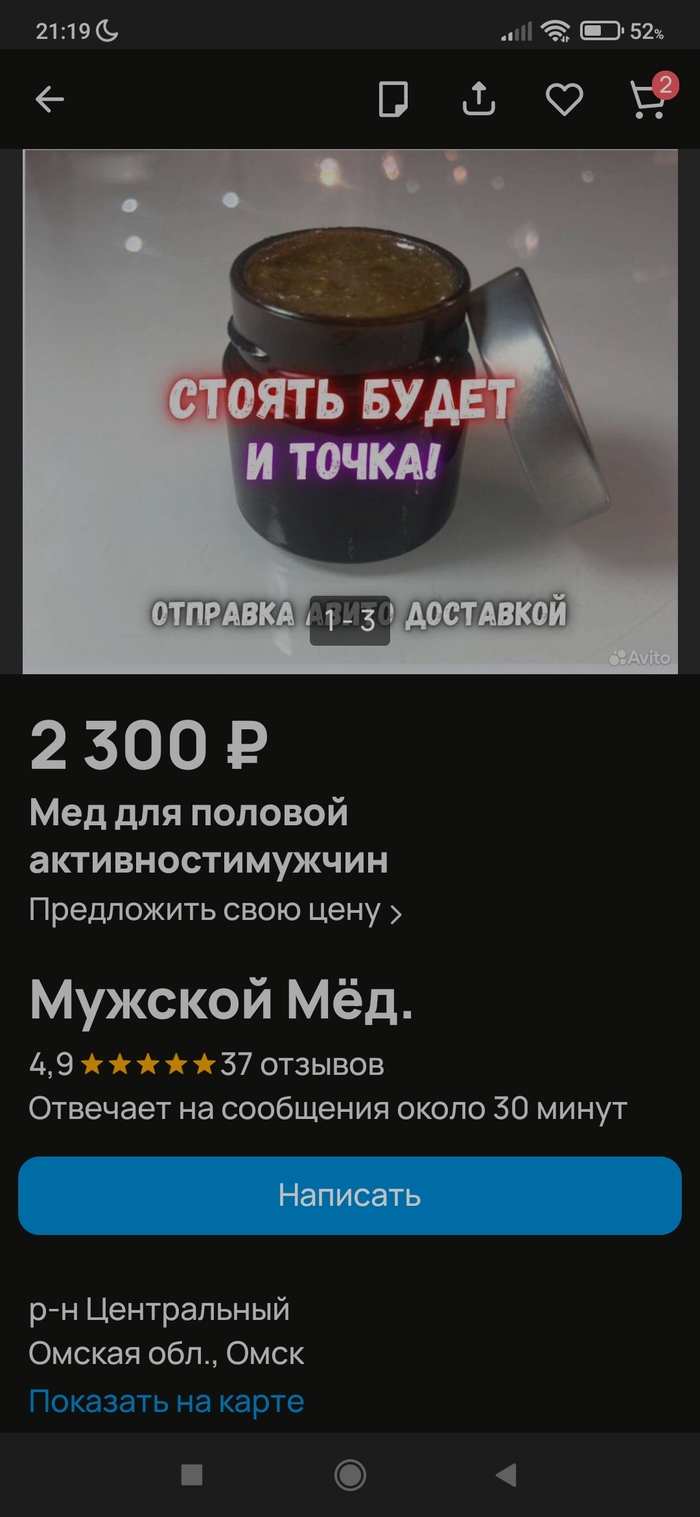Tap the Написать button
This screenshot has height=1517, width=700.
pos(350,1196)
